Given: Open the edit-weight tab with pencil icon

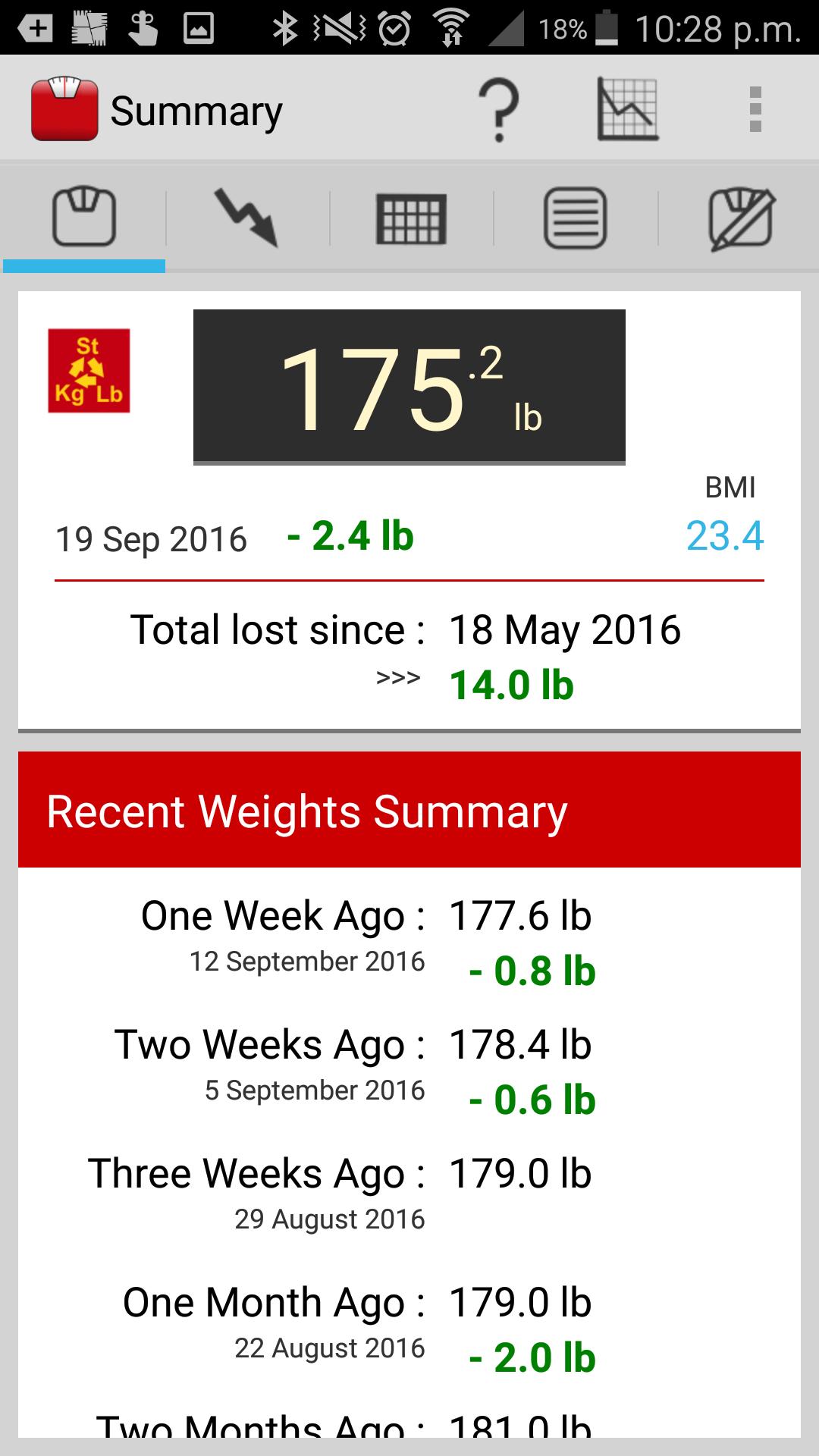Looking at the screenshot, I should [739, 218].
